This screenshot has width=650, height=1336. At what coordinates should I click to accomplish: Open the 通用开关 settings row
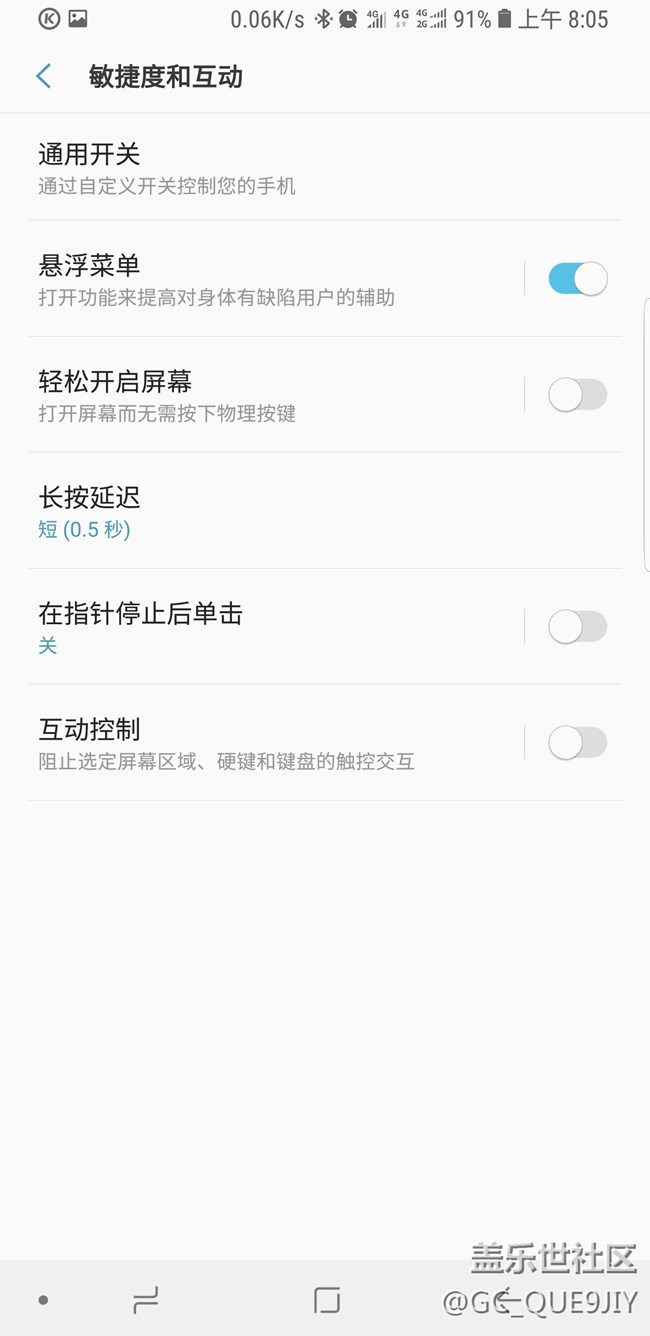click(300, 168)
